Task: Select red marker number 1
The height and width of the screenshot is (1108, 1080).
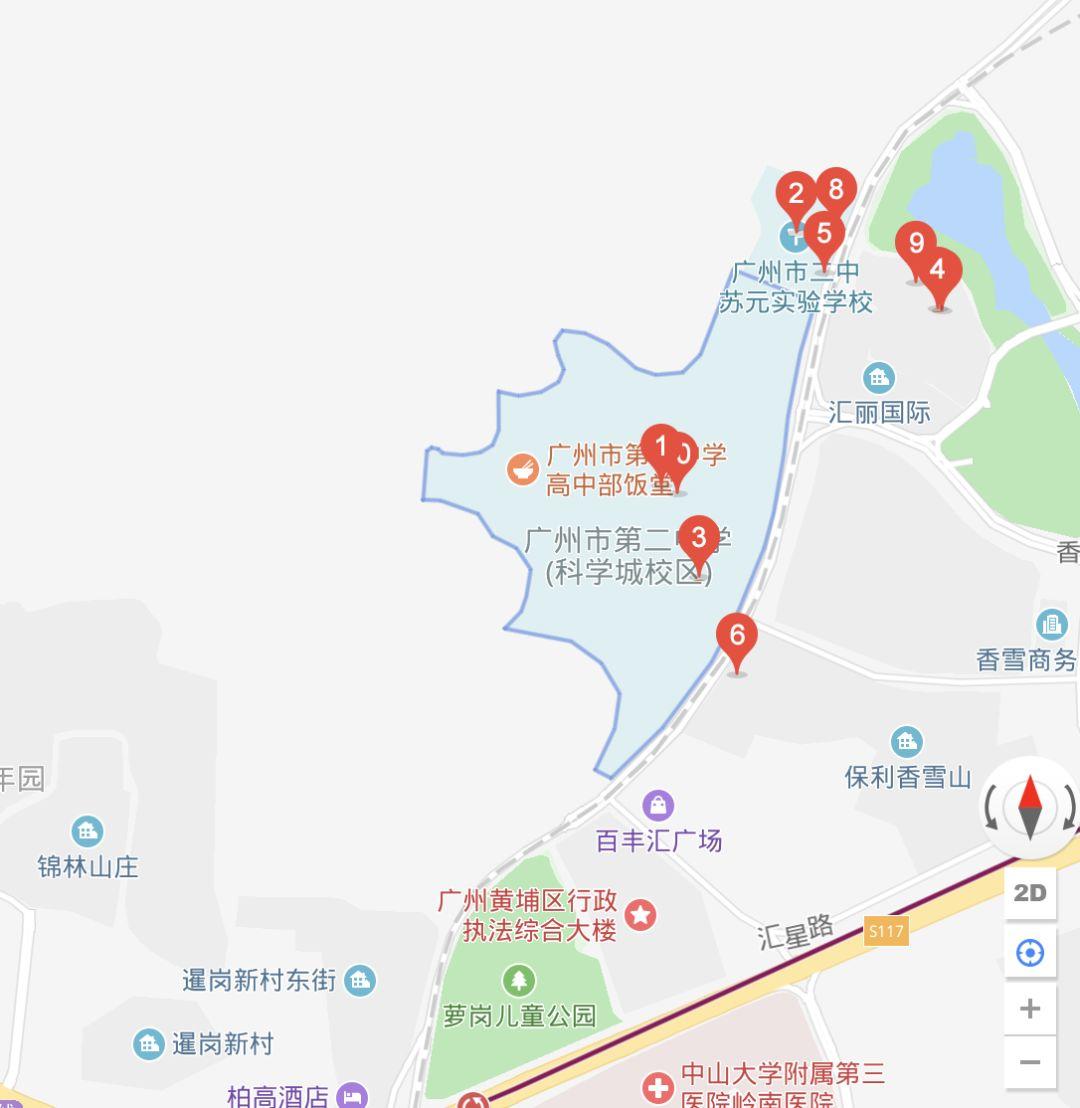Action: click(x=659, y=445)
